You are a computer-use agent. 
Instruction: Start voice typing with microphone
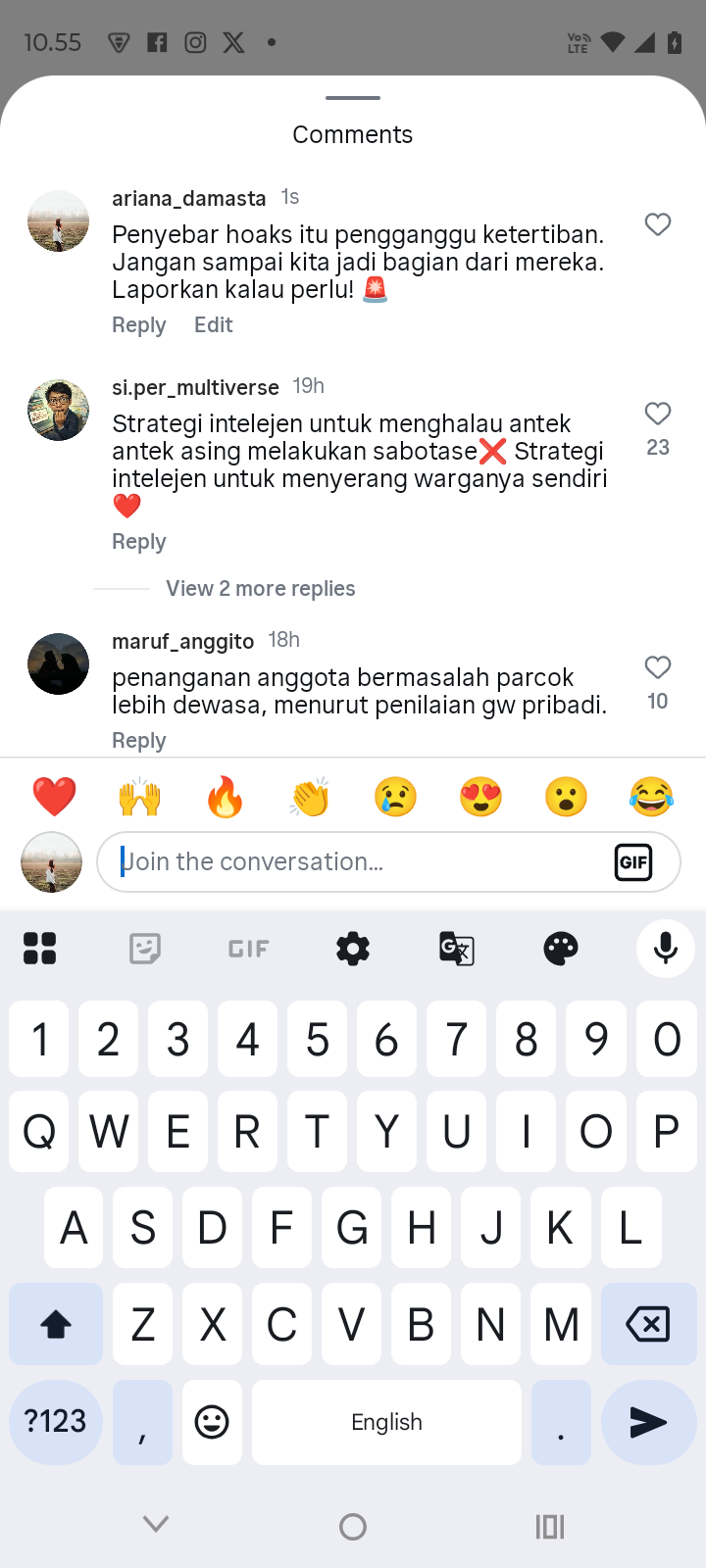pos(666,949)
